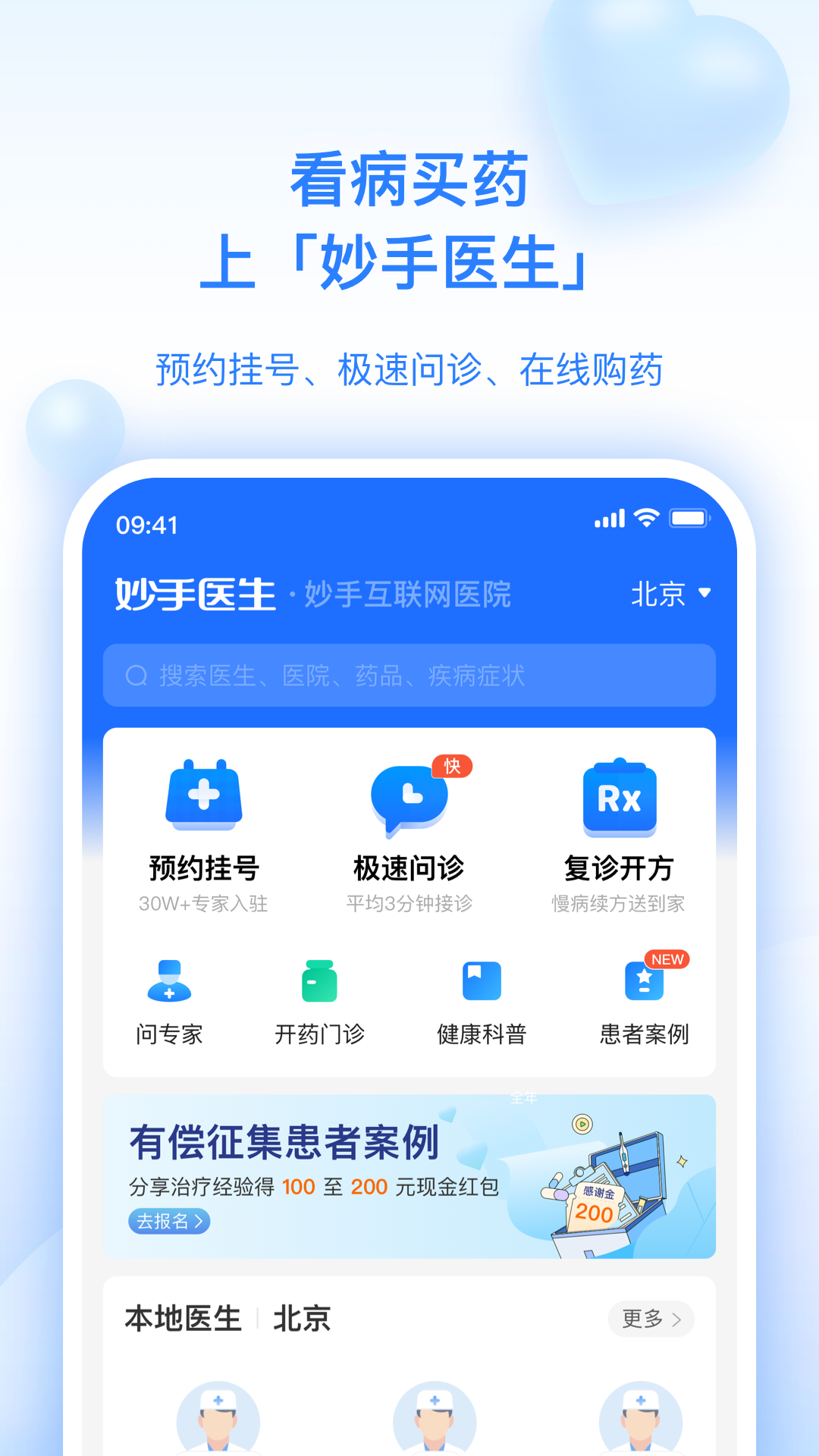Click the search magnifier icon

click(x=136, y=675)
